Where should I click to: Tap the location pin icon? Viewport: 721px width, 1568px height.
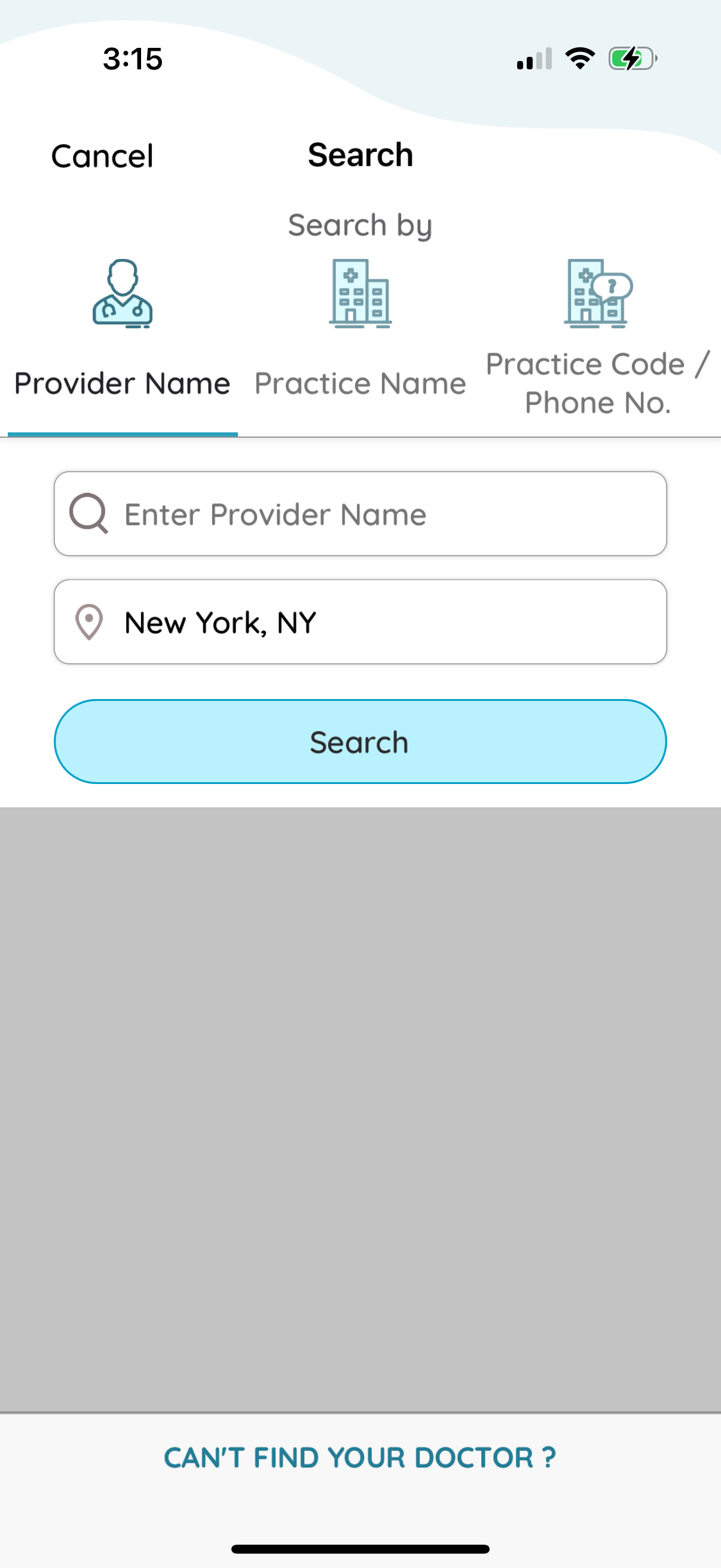[89, 621]
